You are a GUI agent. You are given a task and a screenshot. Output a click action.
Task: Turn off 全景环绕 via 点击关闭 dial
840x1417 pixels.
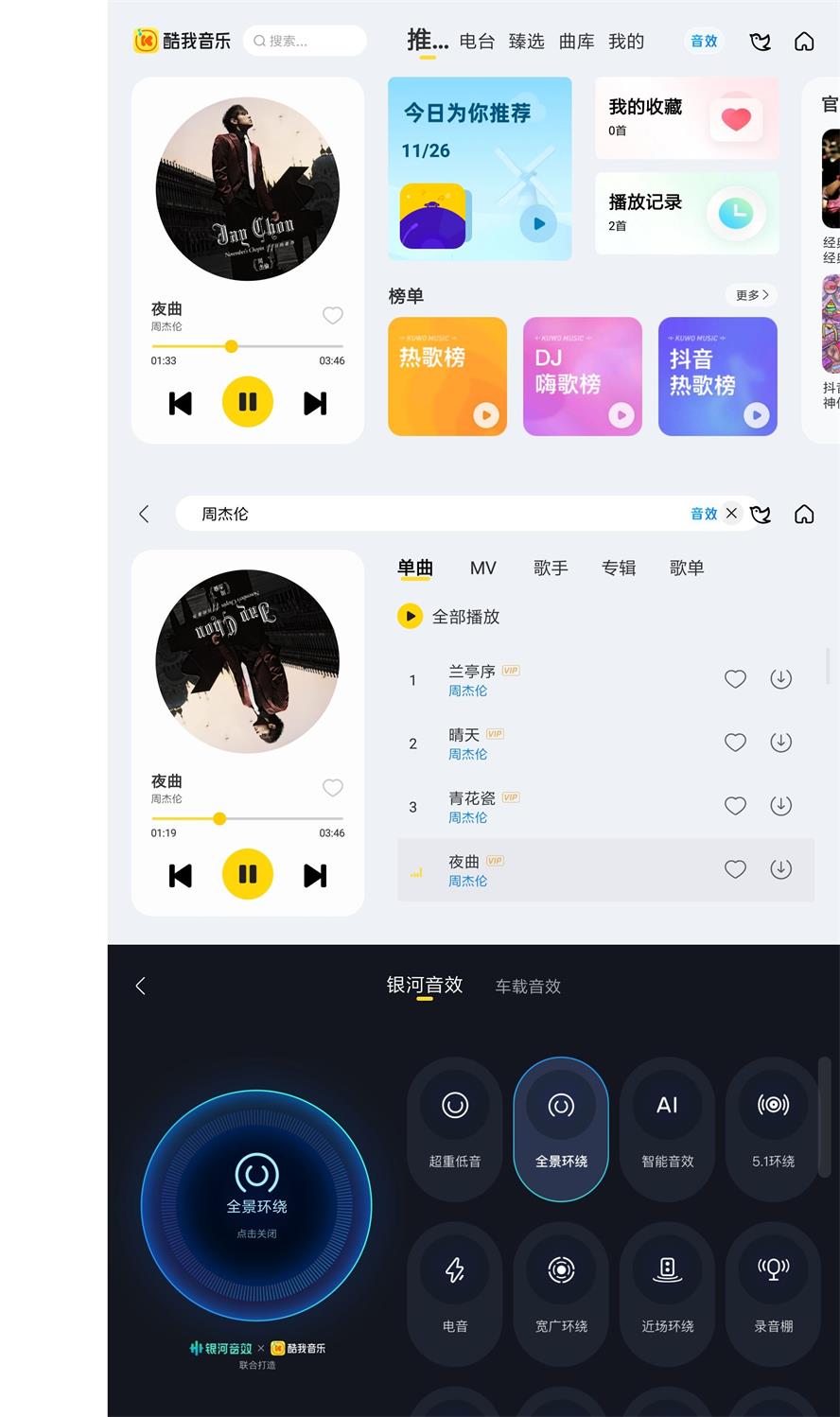(x=256, y=1205)
